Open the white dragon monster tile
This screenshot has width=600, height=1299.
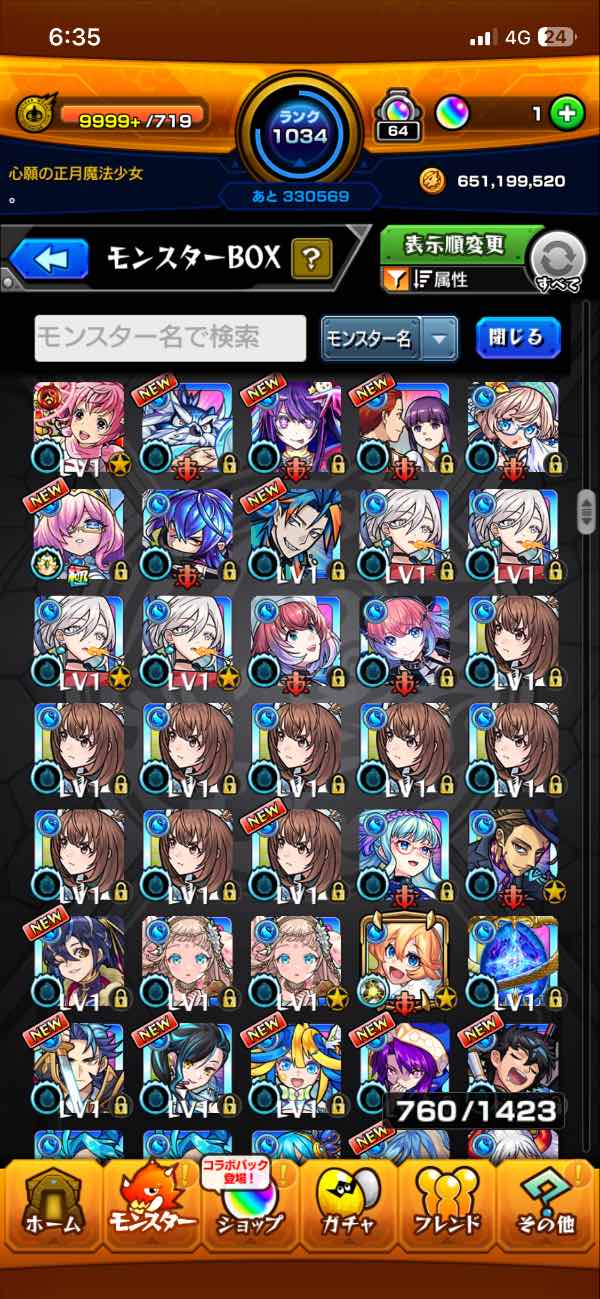(x=187, y=427)
